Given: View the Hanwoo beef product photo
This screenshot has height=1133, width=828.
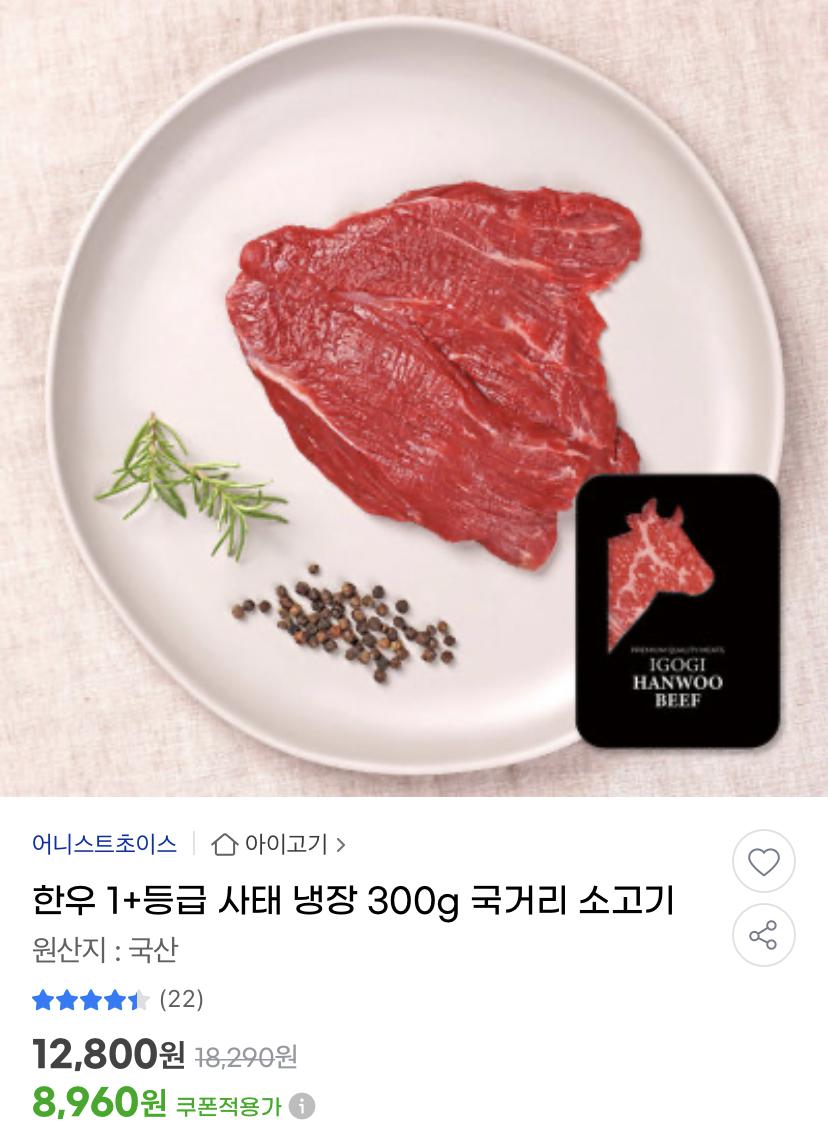Looking at the screenshot, I should 414,398.
